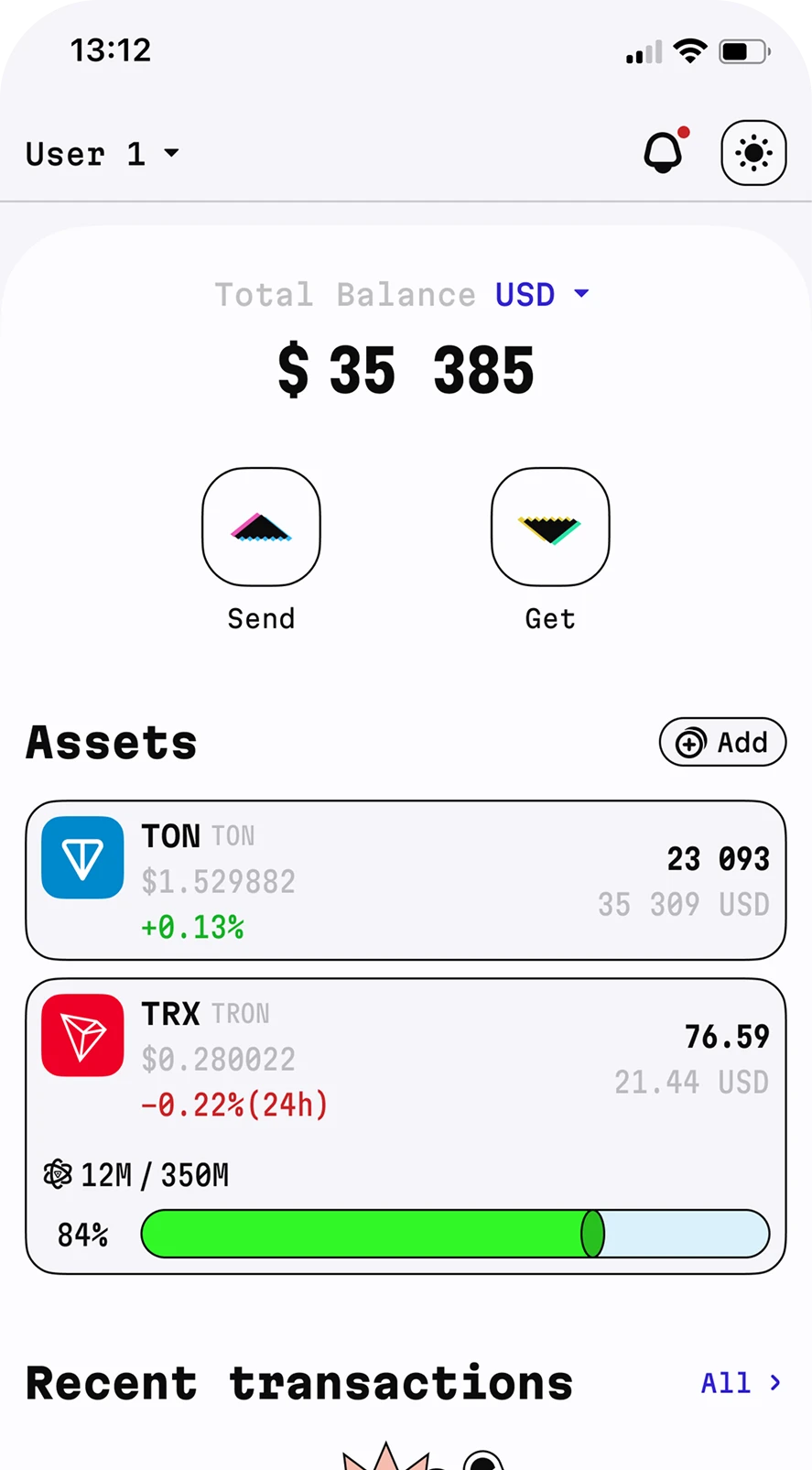Expand the User 1 account selector

(101, 153)
